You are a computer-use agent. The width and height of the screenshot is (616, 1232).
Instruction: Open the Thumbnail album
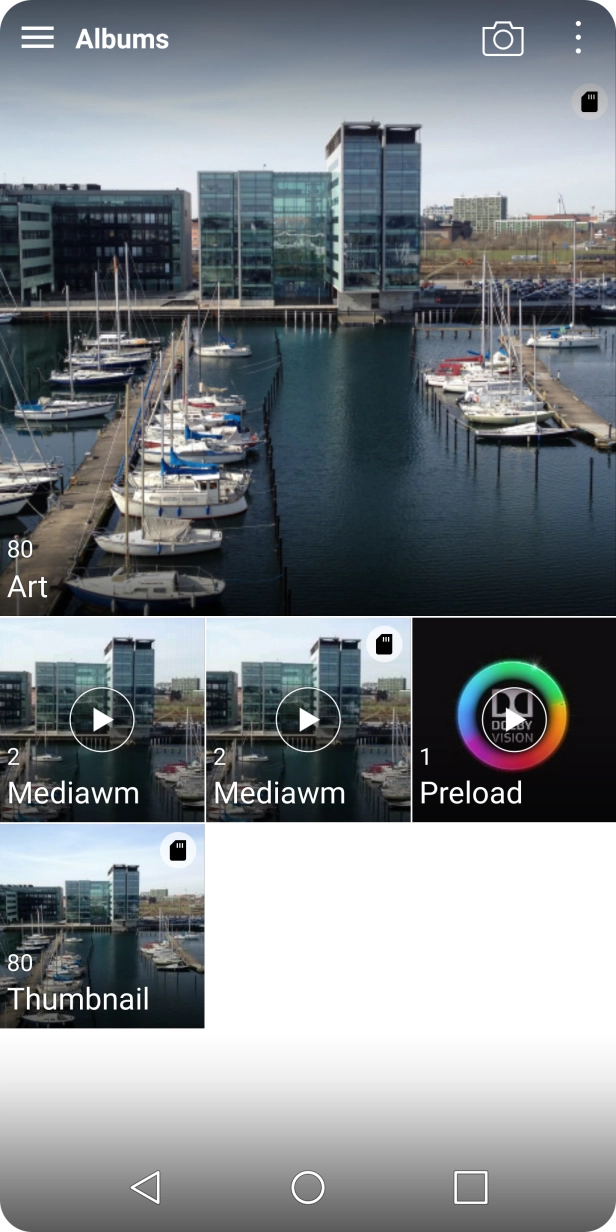(102, 926)
